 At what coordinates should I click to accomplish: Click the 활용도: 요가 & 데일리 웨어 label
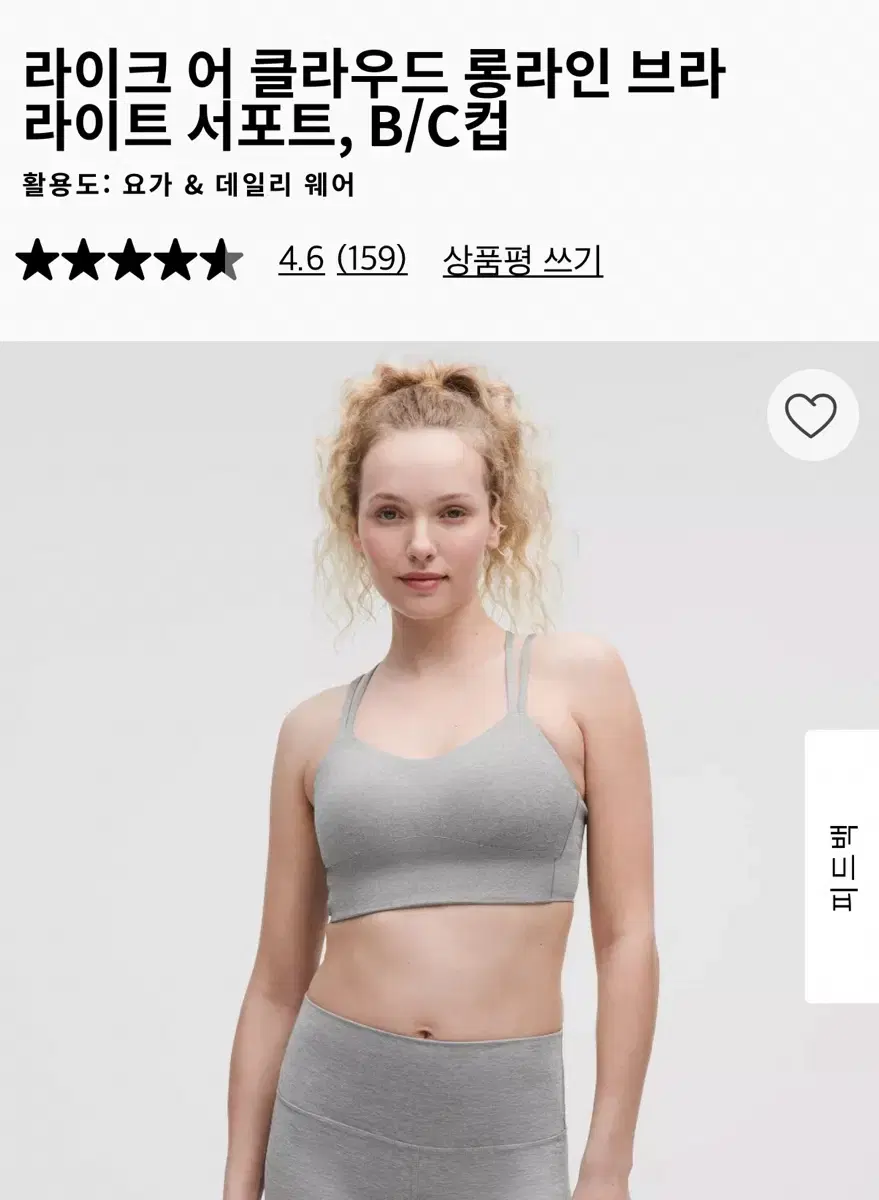[190, 182]
